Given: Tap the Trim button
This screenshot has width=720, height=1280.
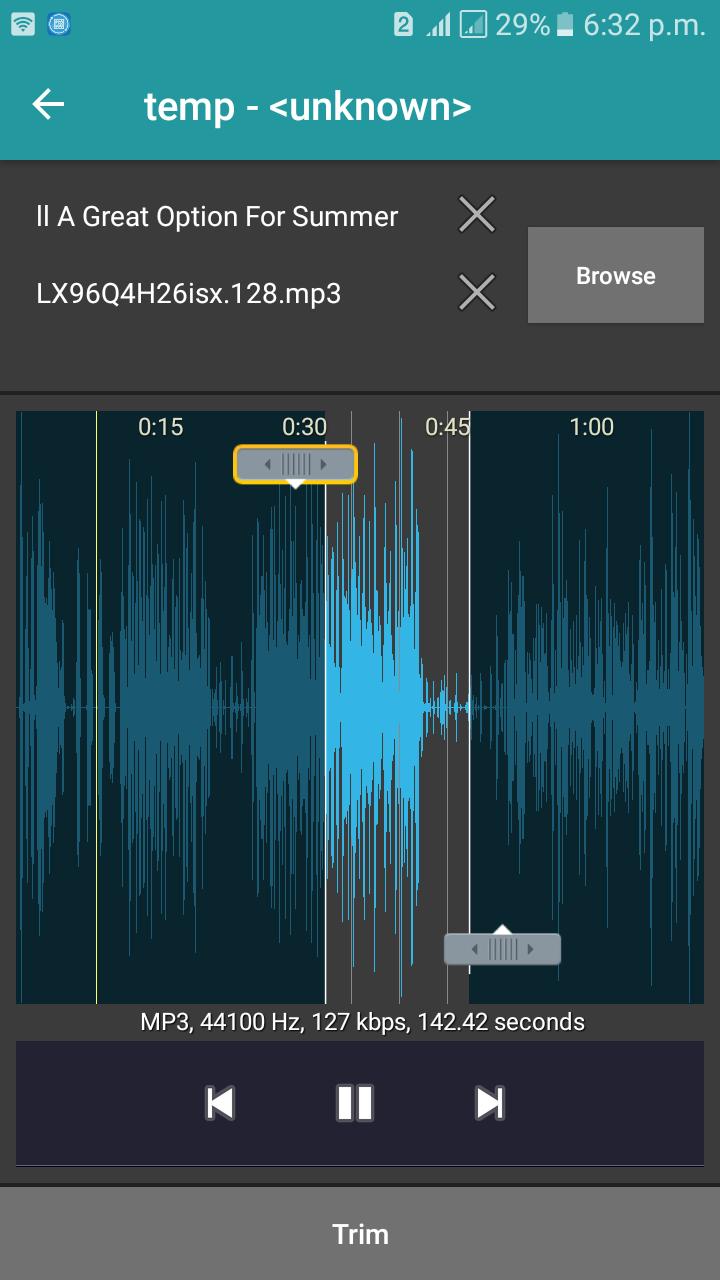Looking at the screenshot, I should [x=360, y=1233].
